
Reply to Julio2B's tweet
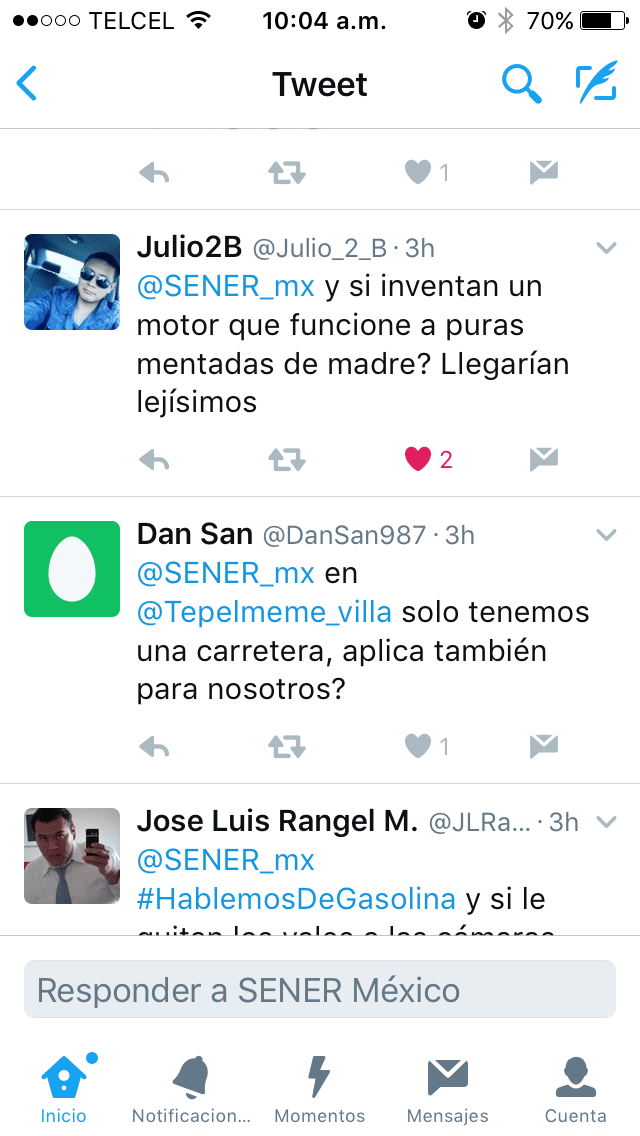[154, 460]
